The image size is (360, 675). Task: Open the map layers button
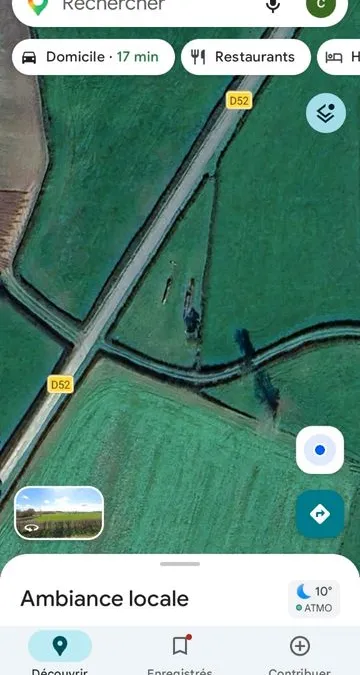pyautogui.click(x=326, y=113)
